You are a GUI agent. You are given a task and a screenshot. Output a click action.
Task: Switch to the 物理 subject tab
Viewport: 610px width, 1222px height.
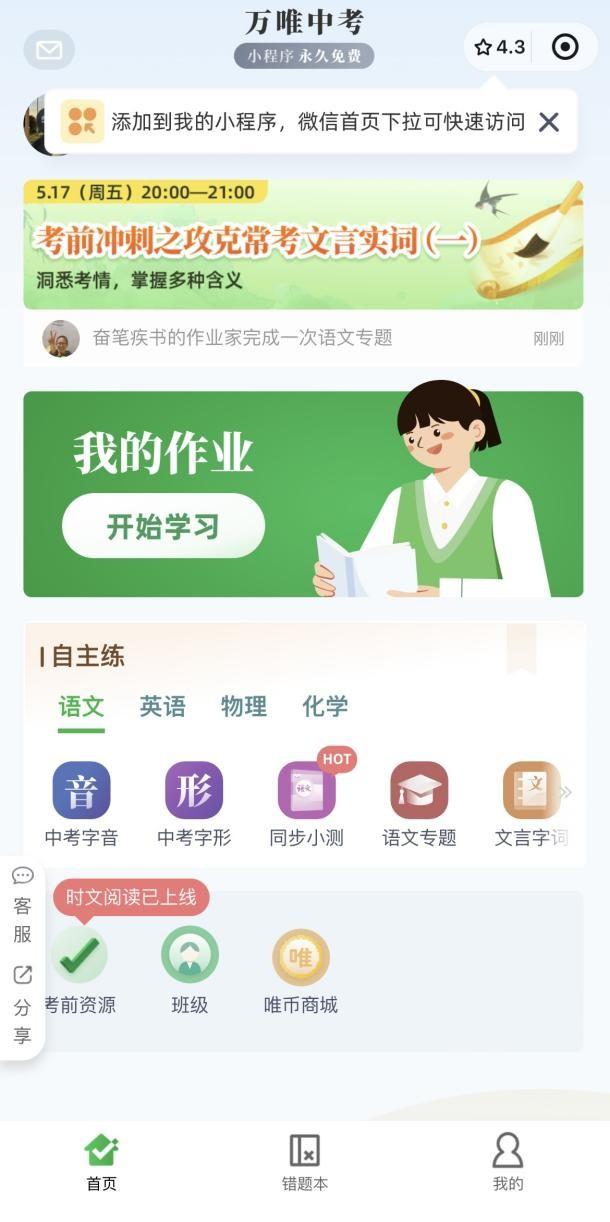pos(244,707)
